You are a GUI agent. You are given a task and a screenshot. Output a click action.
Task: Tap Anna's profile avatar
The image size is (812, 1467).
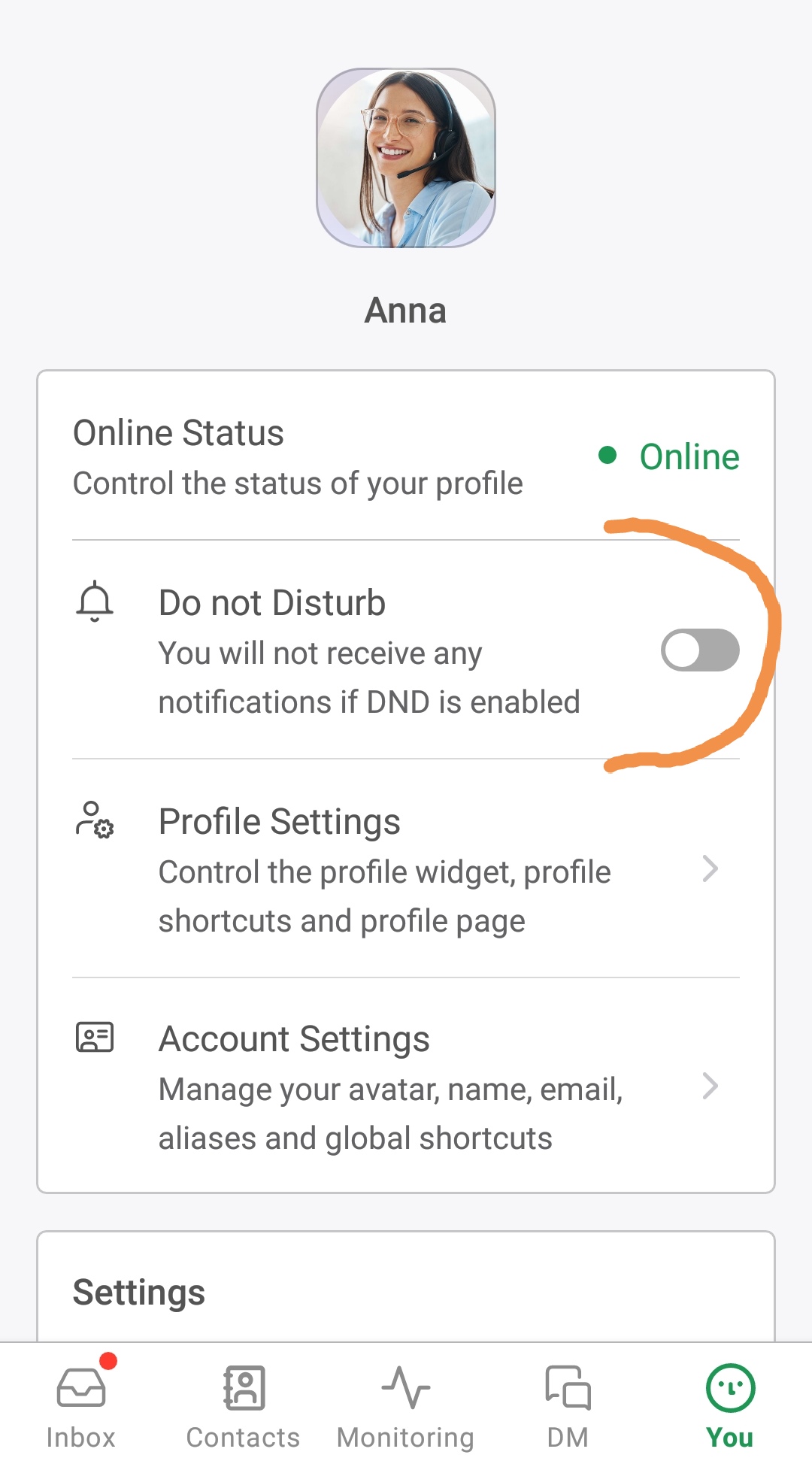406,158
